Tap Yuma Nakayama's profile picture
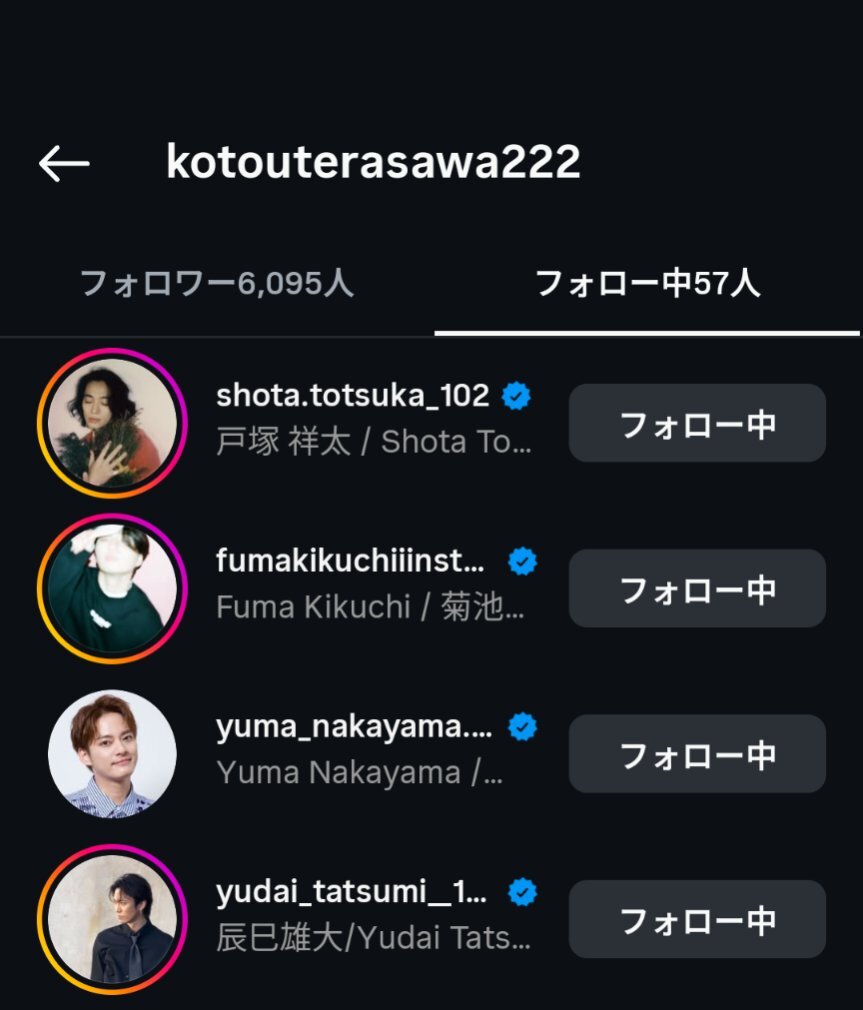 (x=112, y=753)
